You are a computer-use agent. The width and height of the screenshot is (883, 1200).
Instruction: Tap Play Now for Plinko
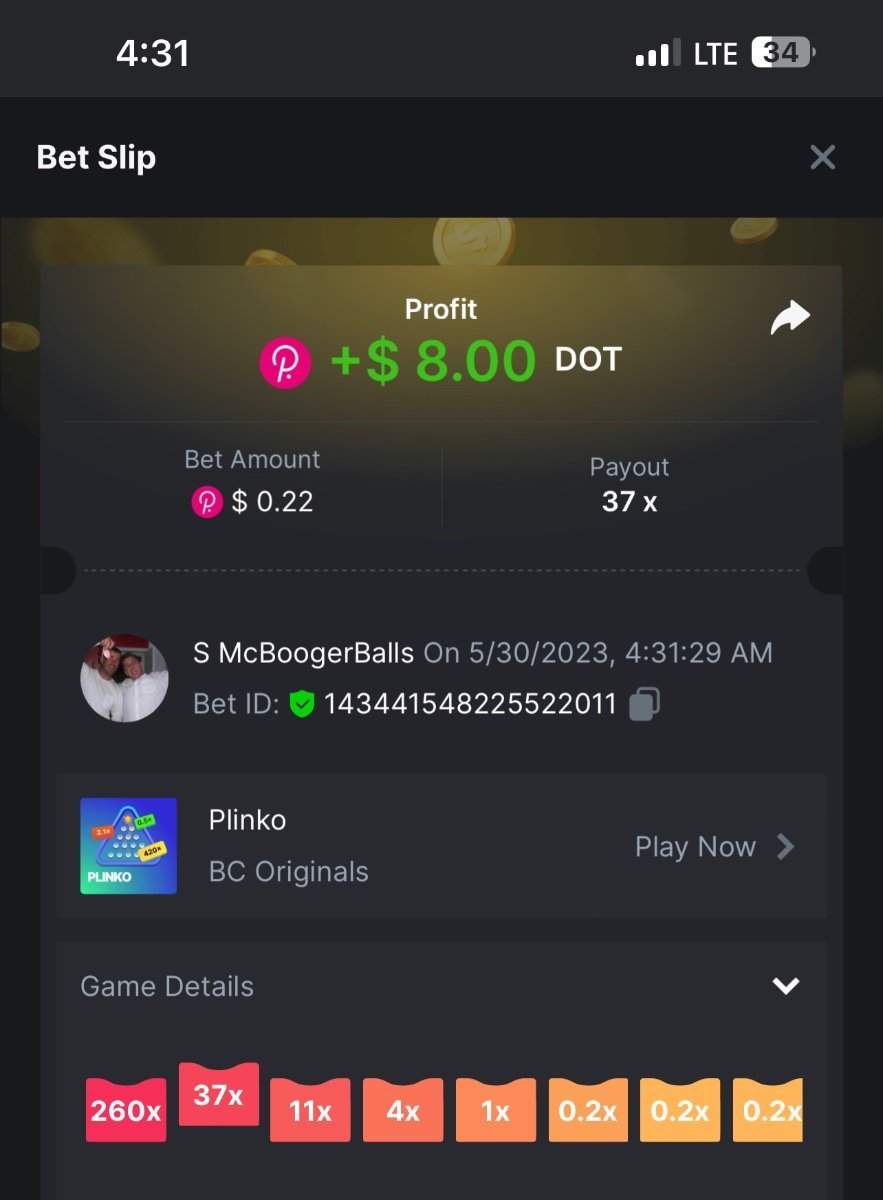(x=714, y=847)
